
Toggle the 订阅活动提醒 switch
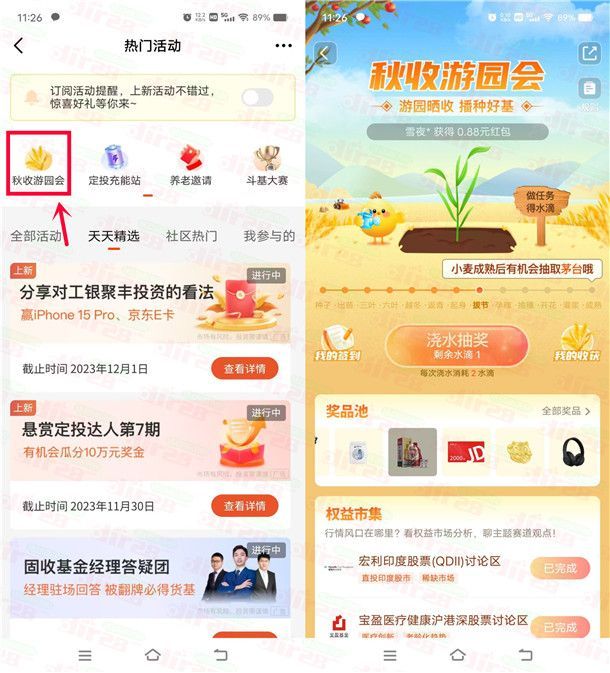tap(258, 97)
